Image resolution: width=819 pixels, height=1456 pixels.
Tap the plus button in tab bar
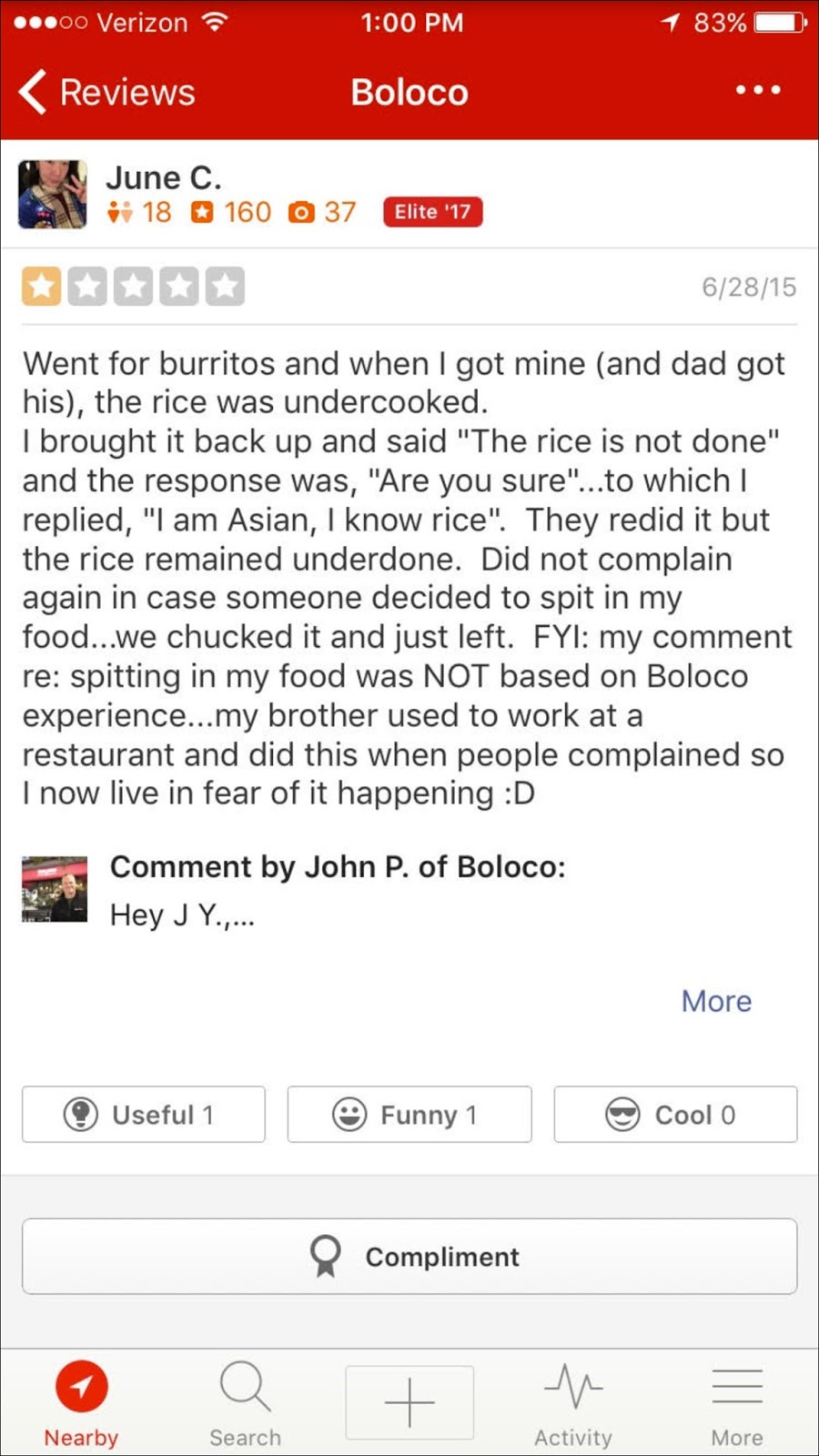[409, 1402]
